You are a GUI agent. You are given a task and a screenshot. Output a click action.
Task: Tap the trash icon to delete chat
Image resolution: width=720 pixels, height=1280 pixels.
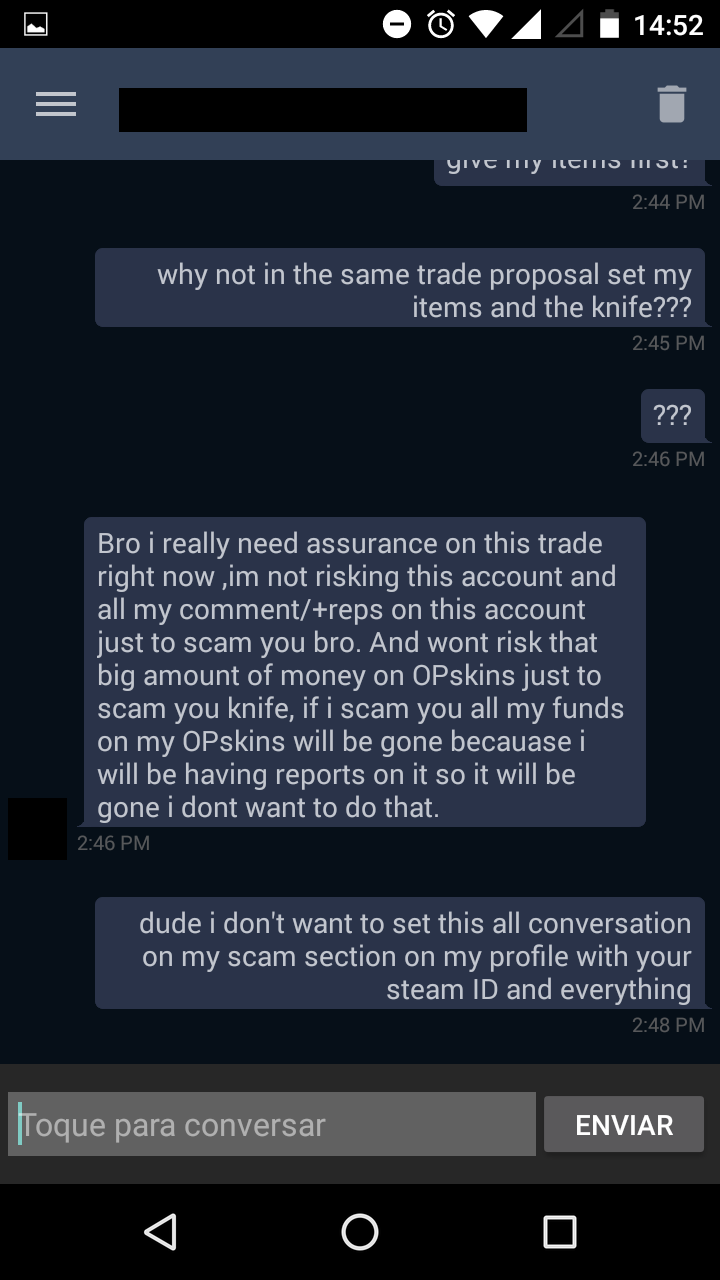[x=671, y=104]
